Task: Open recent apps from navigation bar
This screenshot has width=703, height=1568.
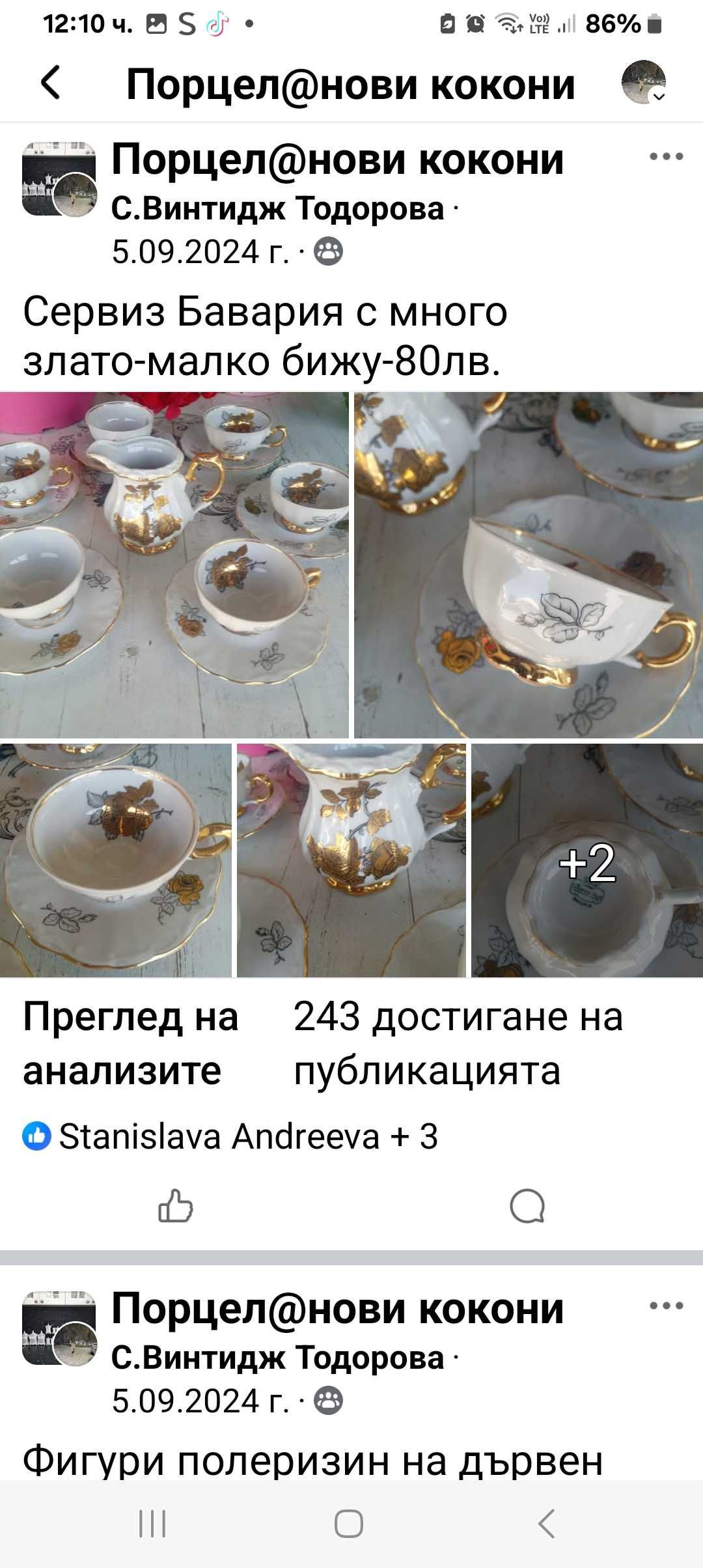Action: click(153, 1524)
